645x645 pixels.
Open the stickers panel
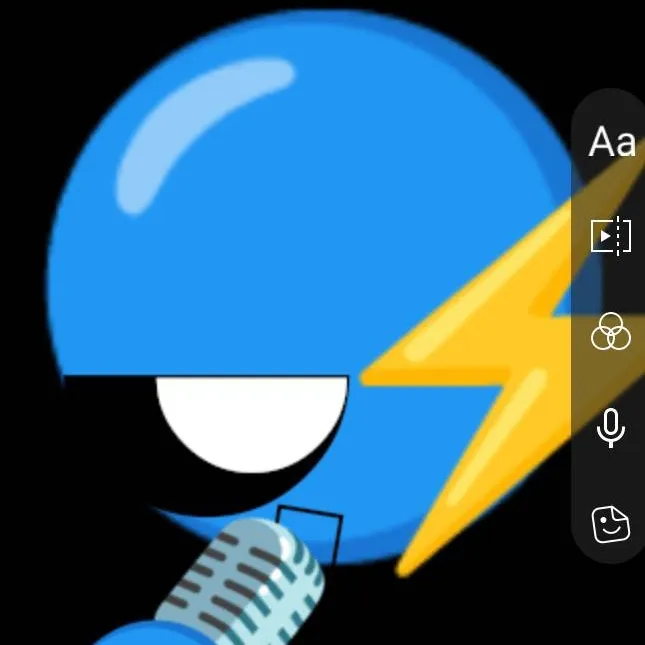pos(611,522)
